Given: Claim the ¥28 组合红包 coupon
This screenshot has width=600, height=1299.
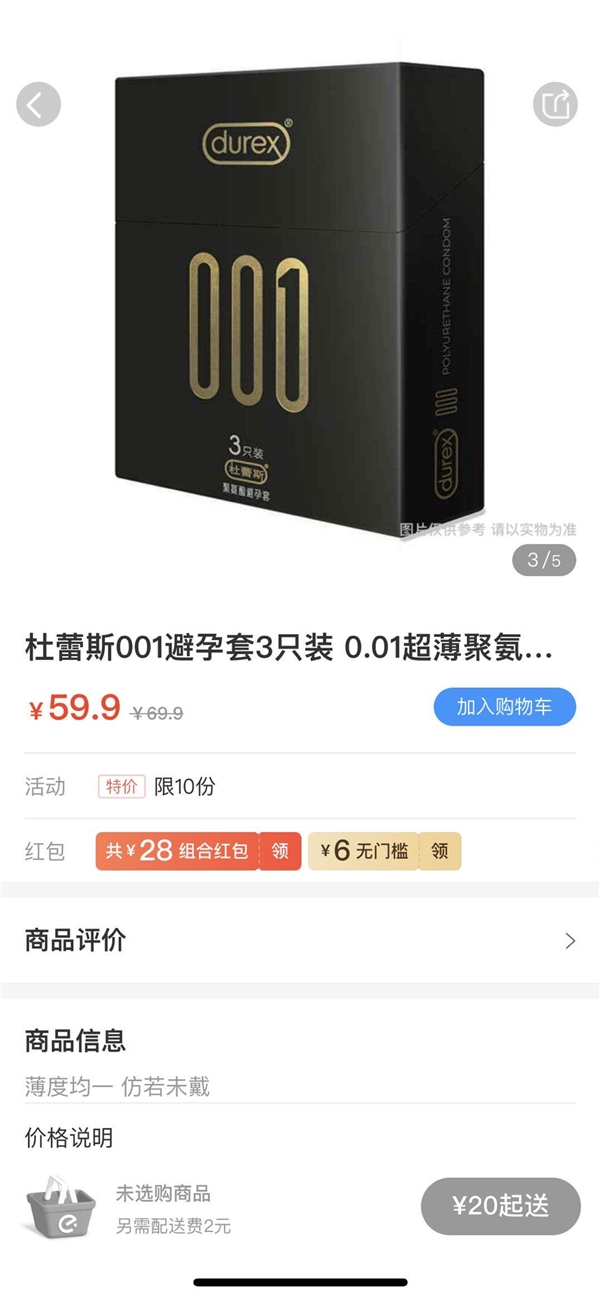Looking at the screenshot, I should pos(280,851).
